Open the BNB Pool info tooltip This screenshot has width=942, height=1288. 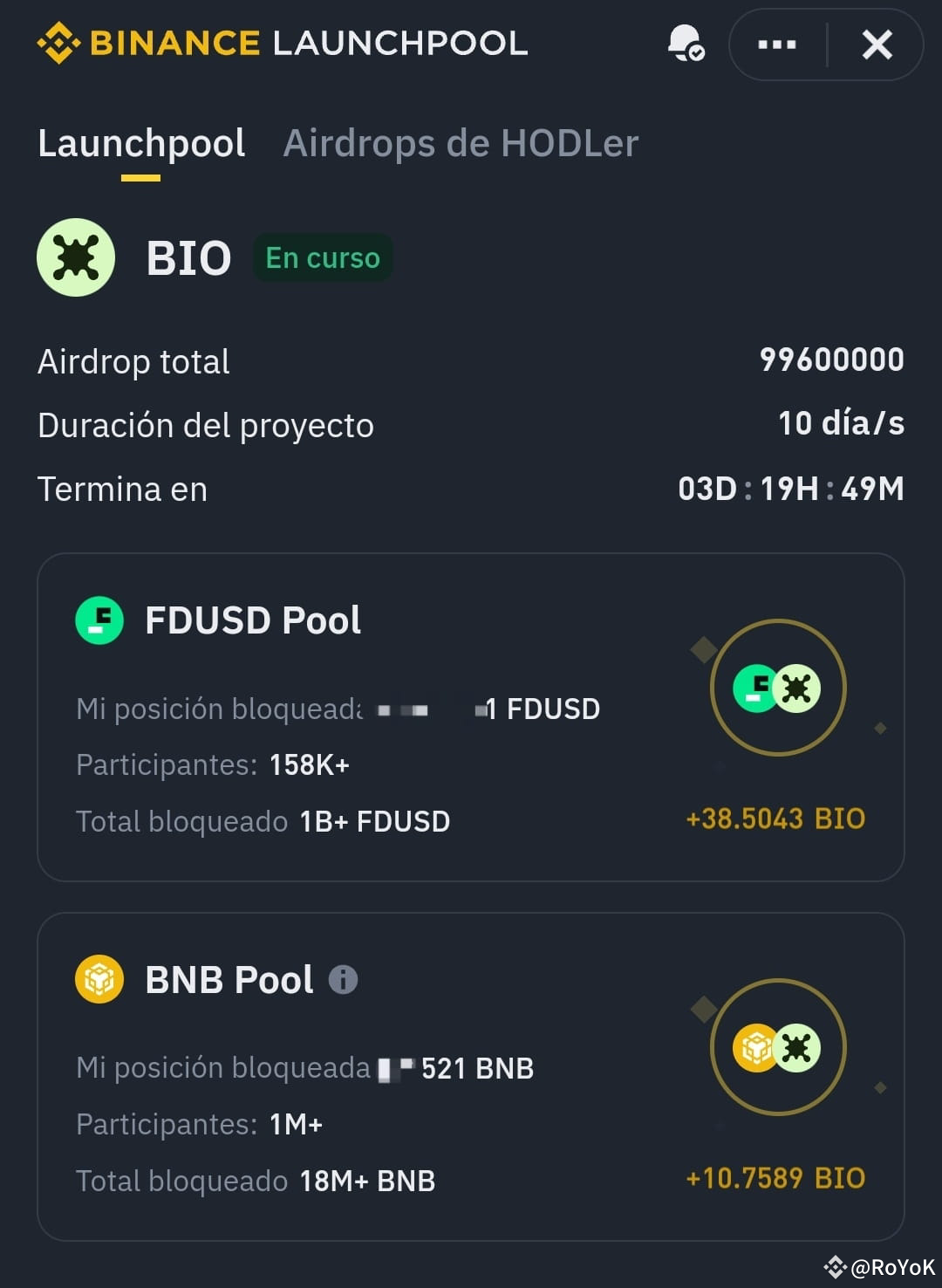344,979
